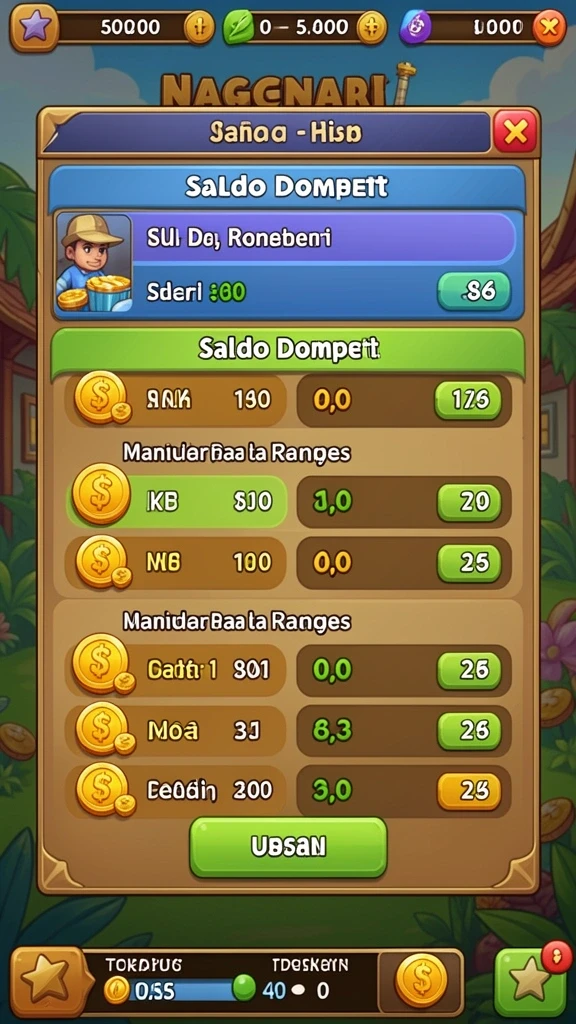576x1024 pixels.
Task: Tap the orange X next to the 1000 counter
Action: [x=549, y=28]
